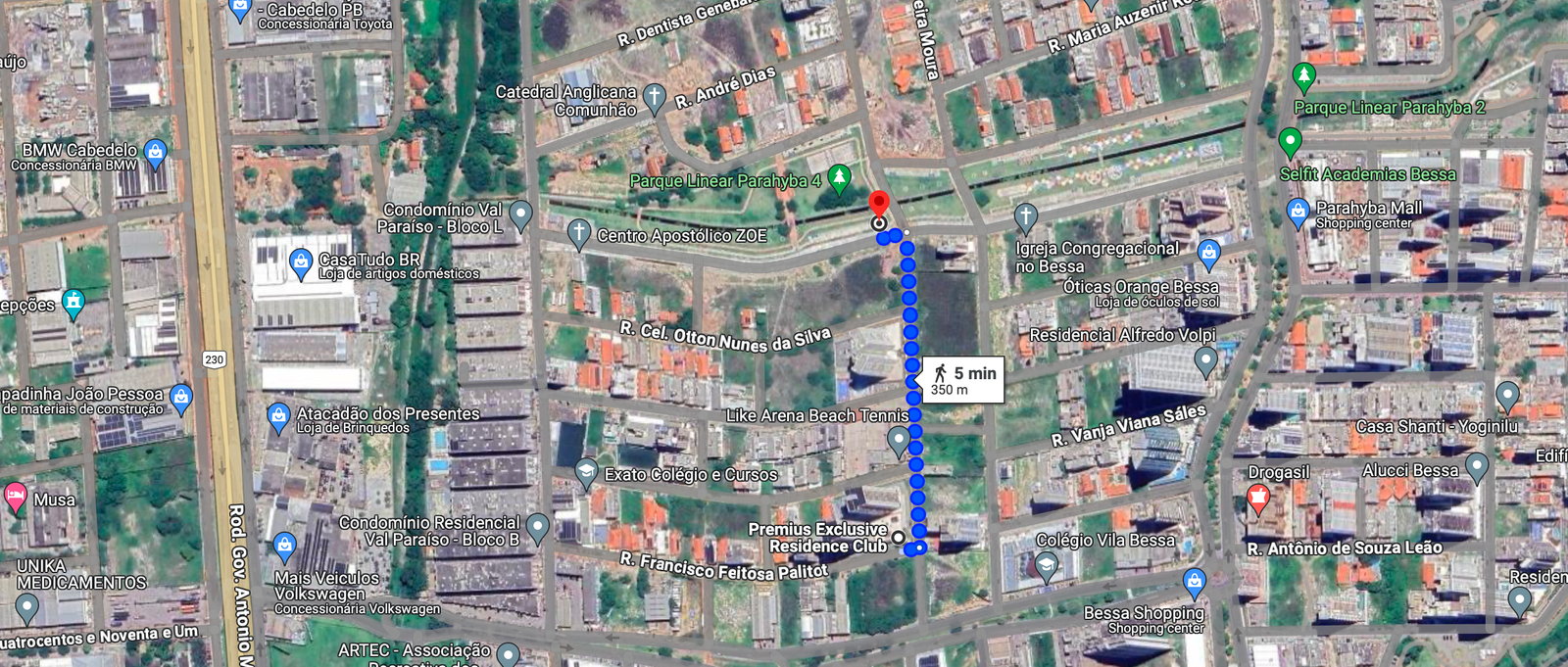Open Residencial Alfredo Volpi pin
This screenshot has height=667, width=1568.
(x=1205, y=360)
